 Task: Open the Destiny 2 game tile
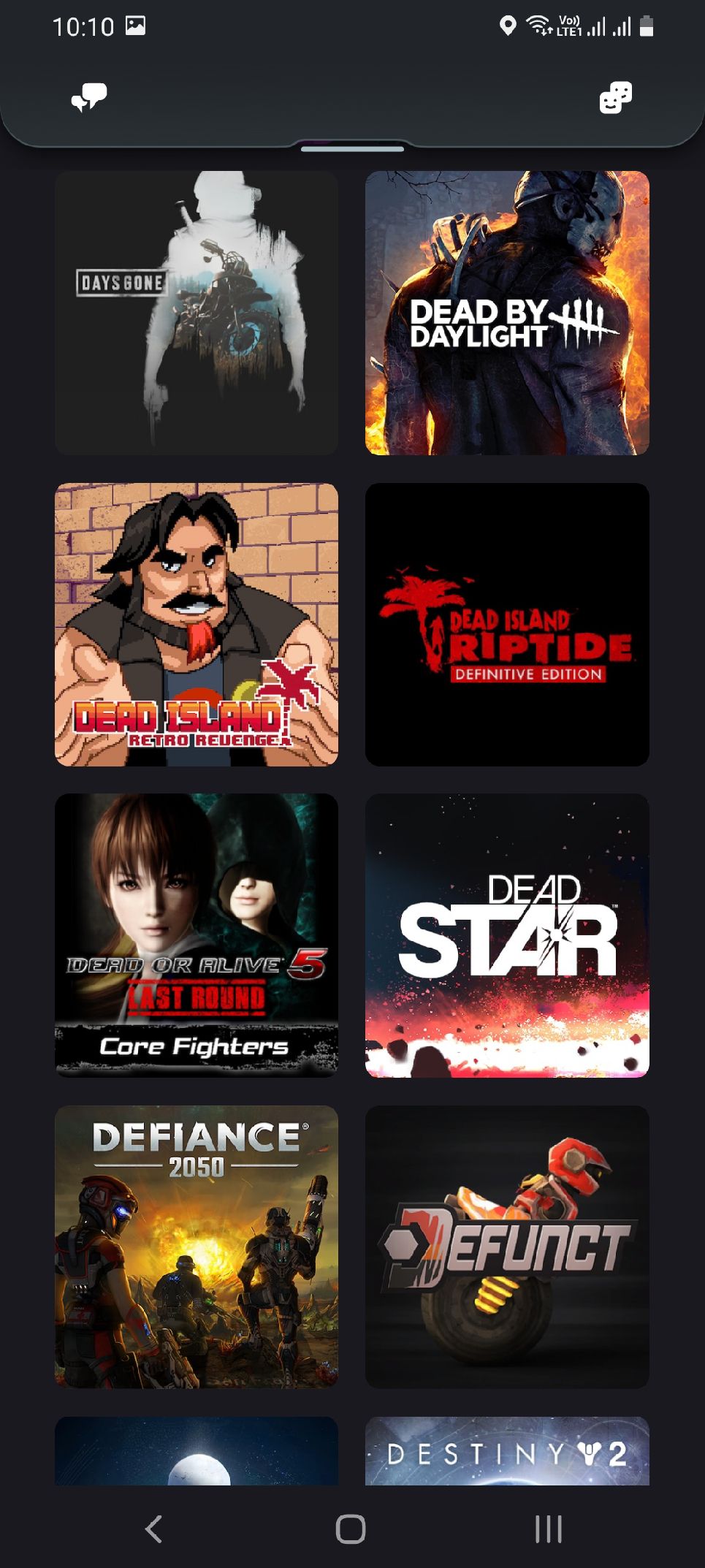[507, 1450]
